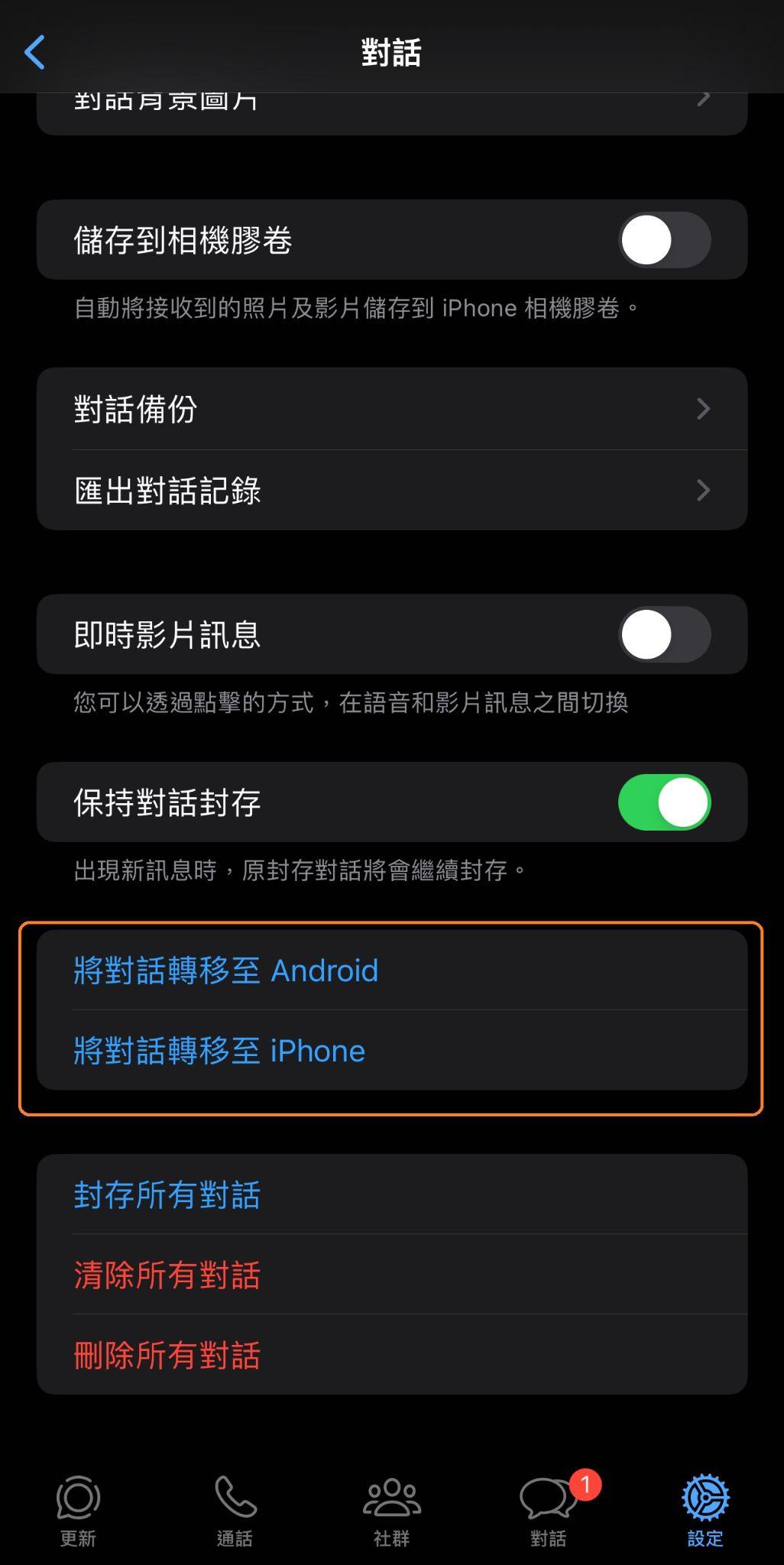This screenshot has width=784, height=1565.
Task: Go to the 對話 tab
Action: (549, 1510)
